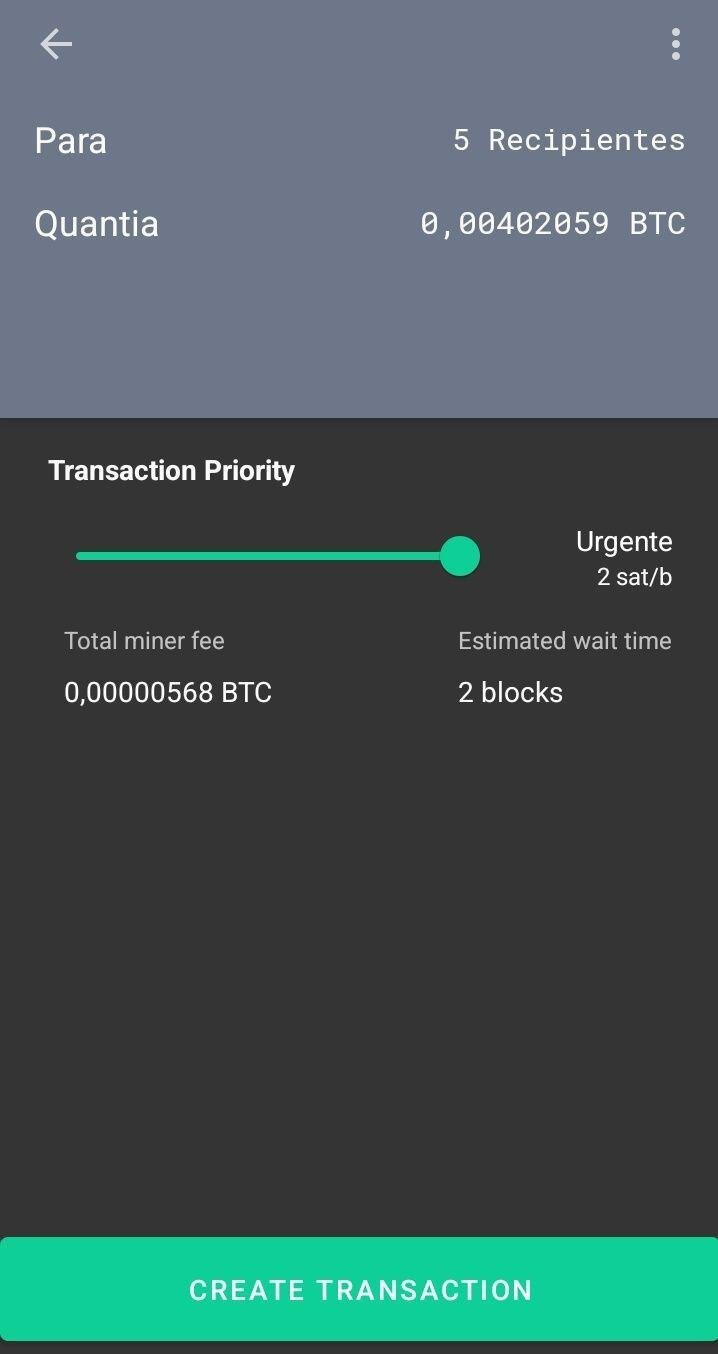Tap the Create Transaction button
This screenshot has height=1354, width=718.
359,1289
